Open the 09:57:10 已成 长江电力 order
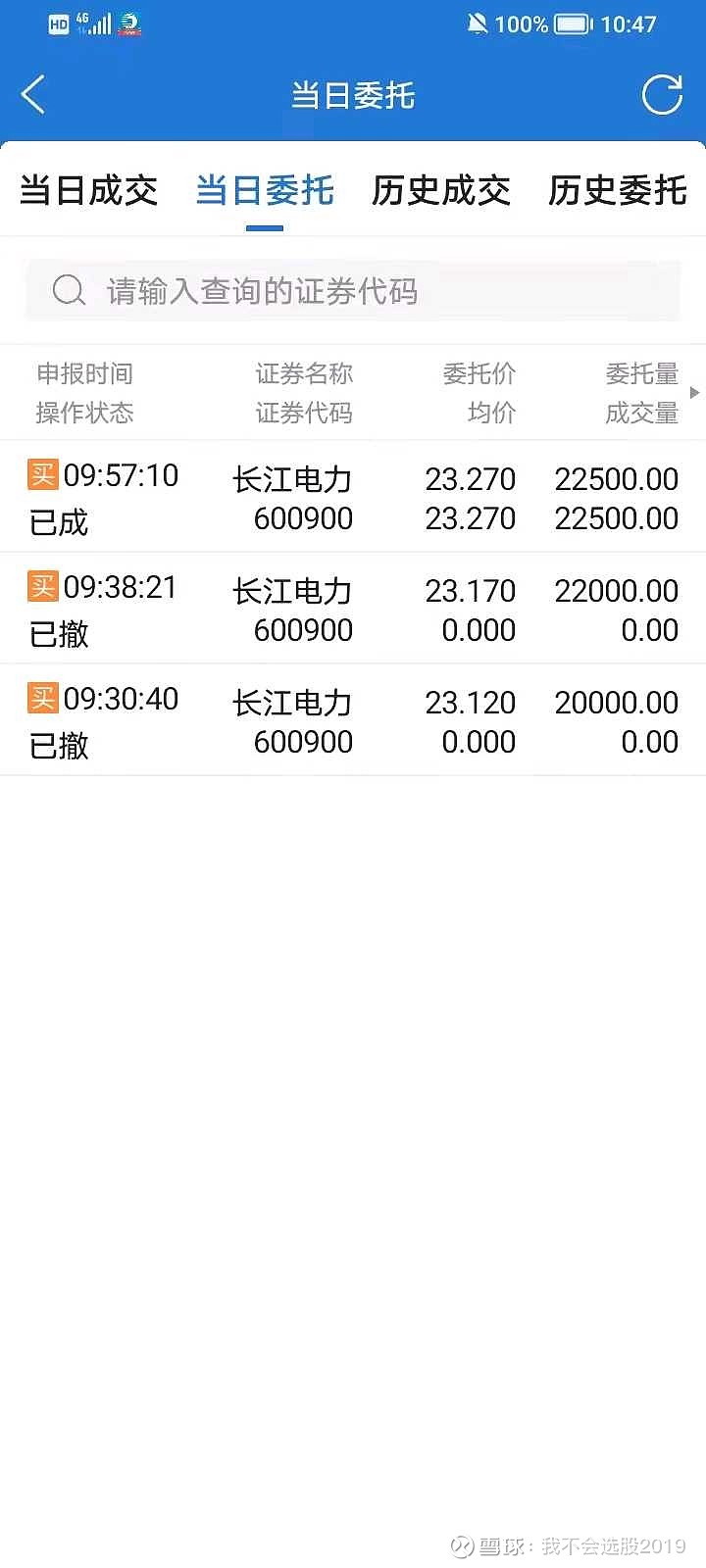This screenshot has height=1568, width=706. 353,497
